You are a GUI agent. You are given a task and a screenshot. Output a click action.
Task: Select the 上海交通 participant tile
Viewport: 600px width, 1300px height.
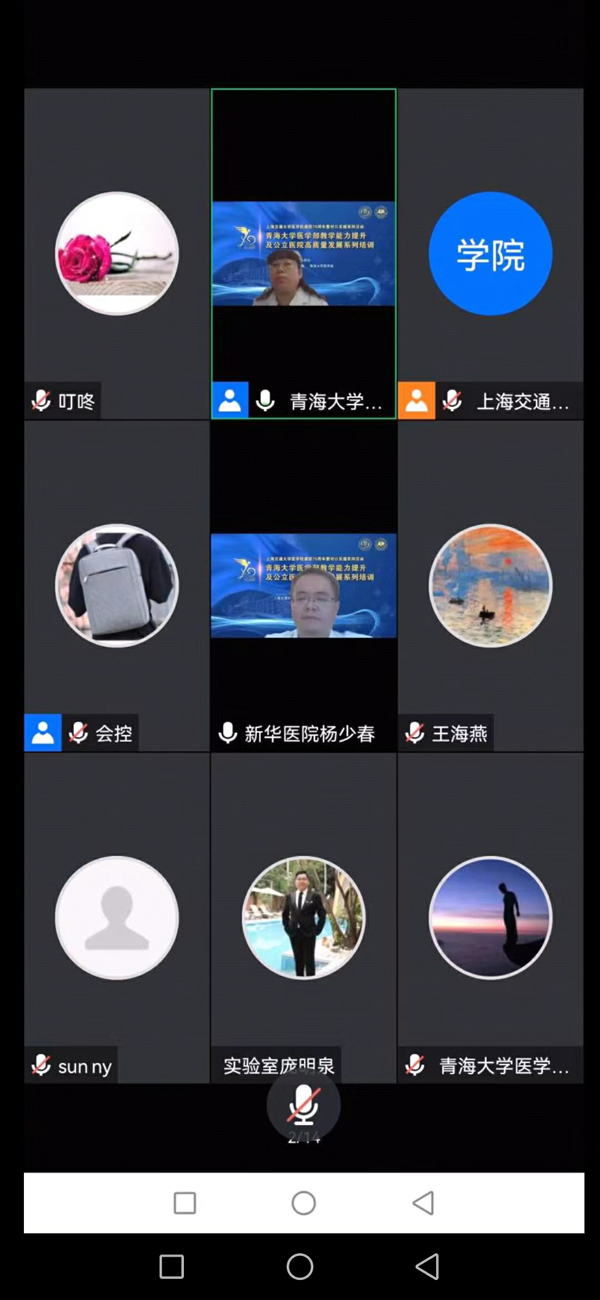(490, 253)
